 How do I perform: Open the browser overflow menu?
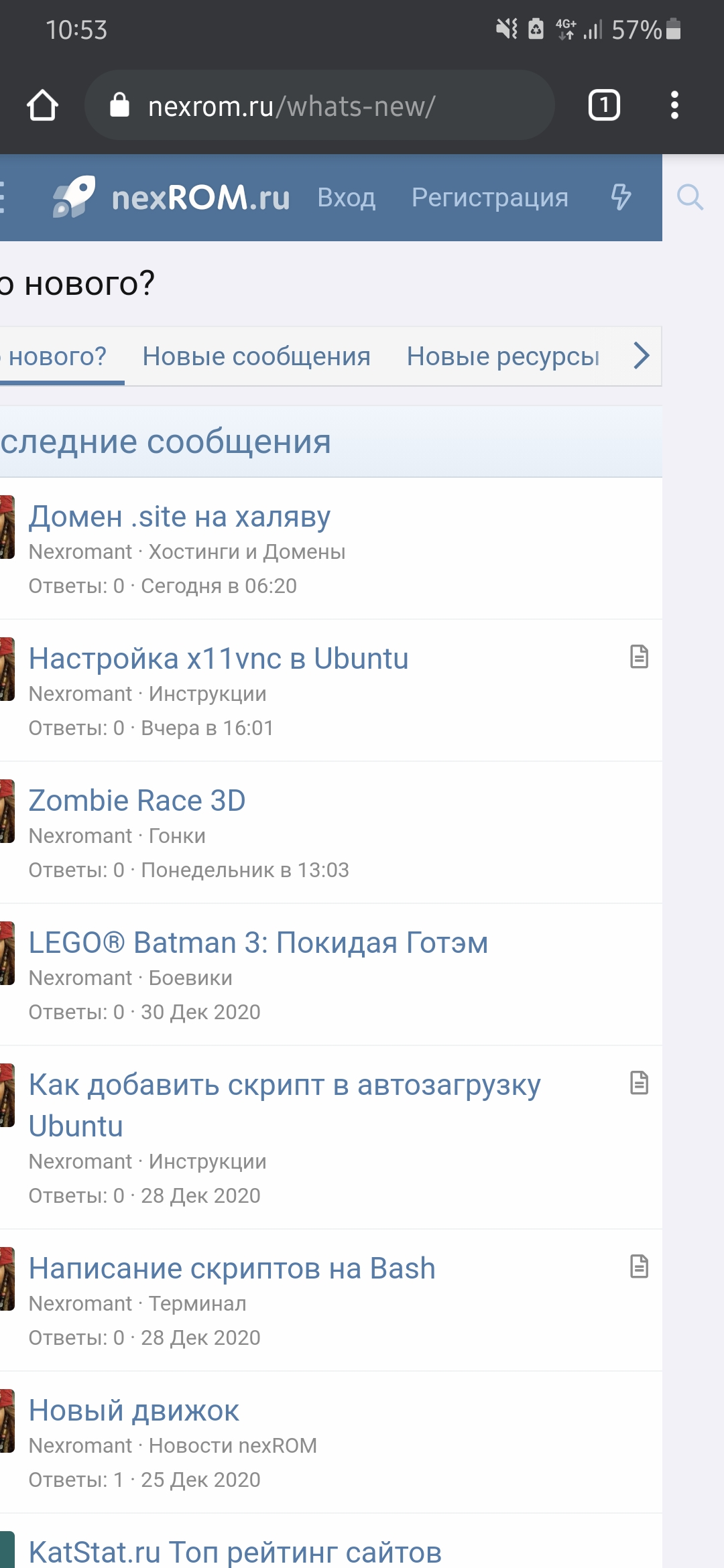coord(674,105)
